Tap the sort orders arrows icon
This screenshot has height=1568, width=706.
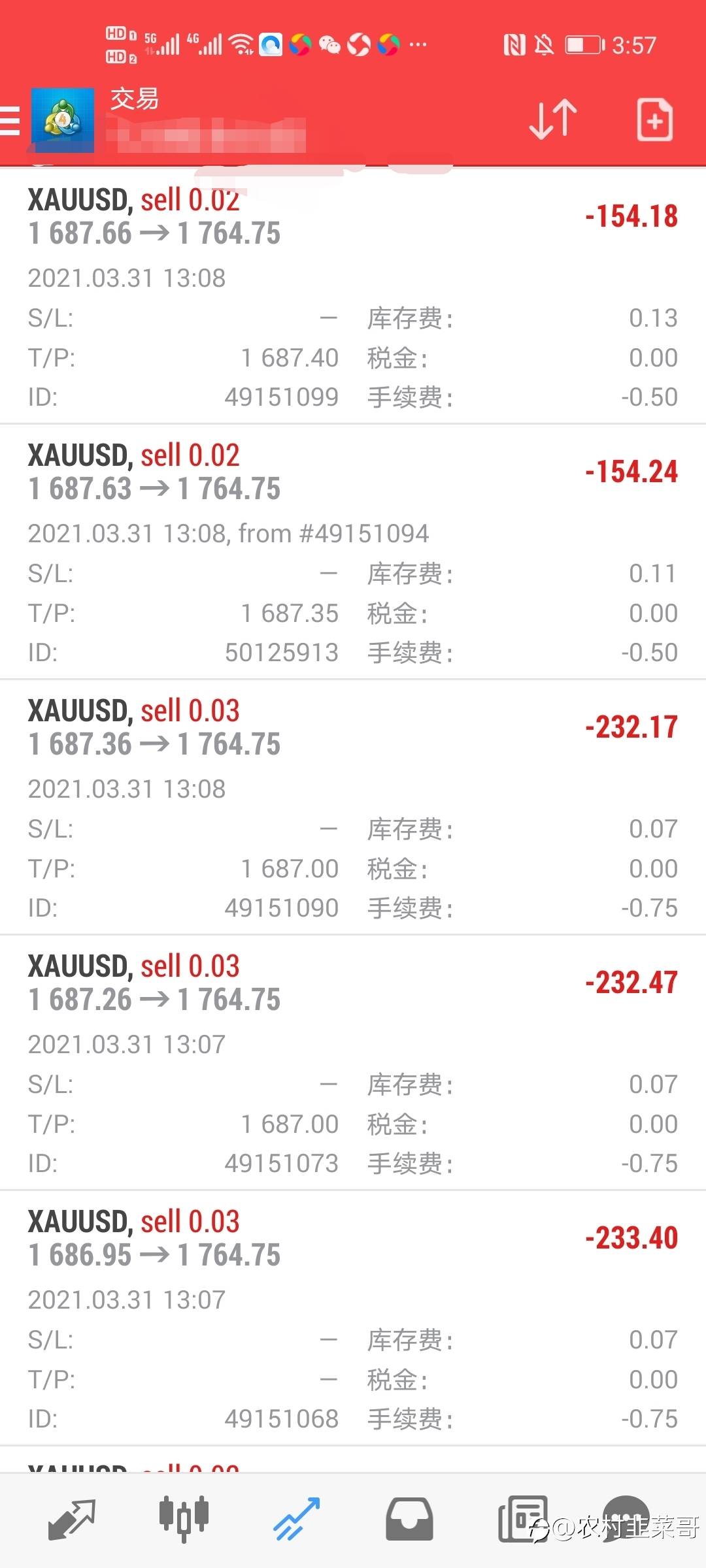point(553,120)
